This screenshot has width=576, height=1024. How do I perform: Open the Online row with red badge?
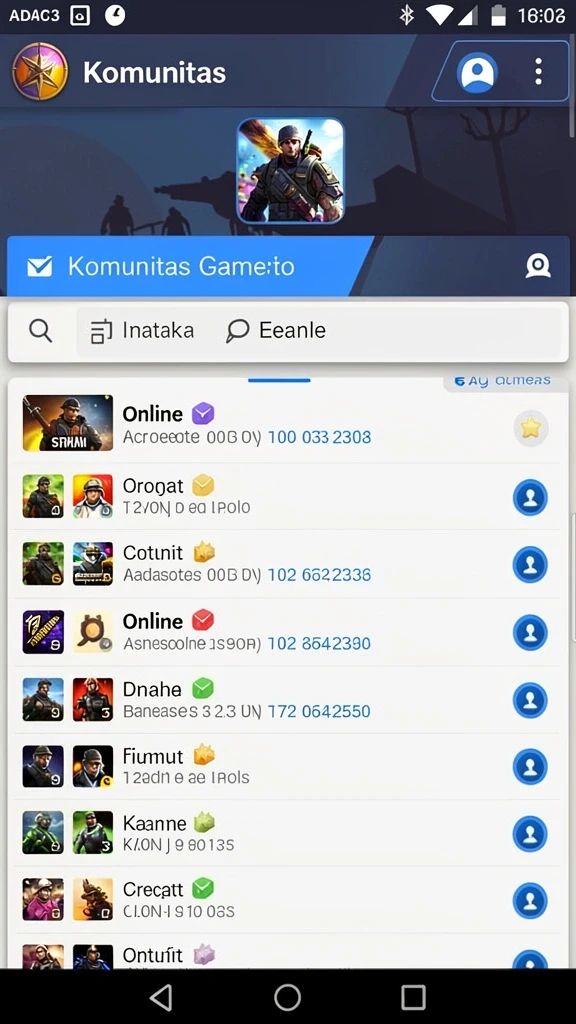pos(287,632)
